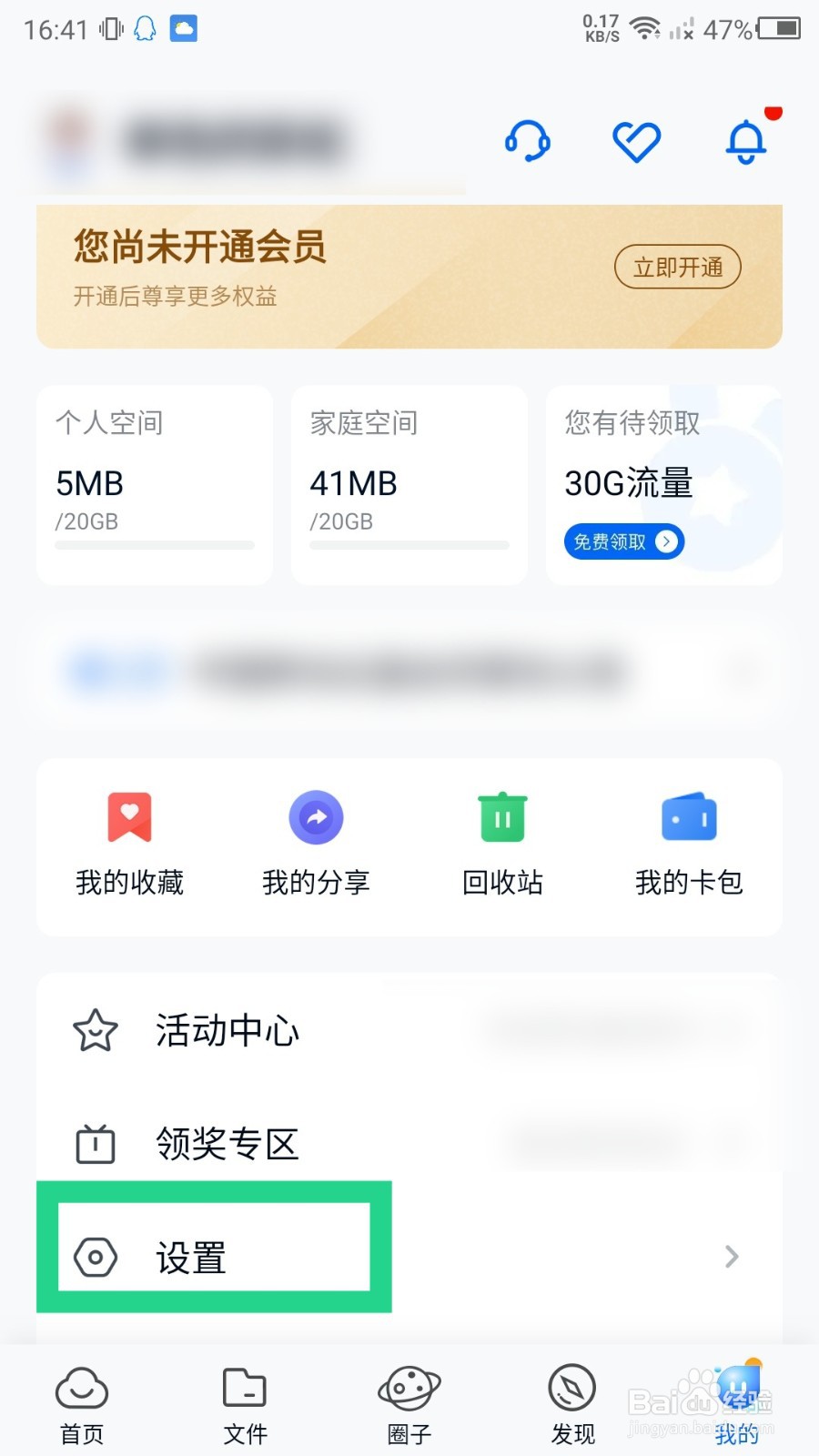Tap the 设置 gear icon

click(95, 1257)
